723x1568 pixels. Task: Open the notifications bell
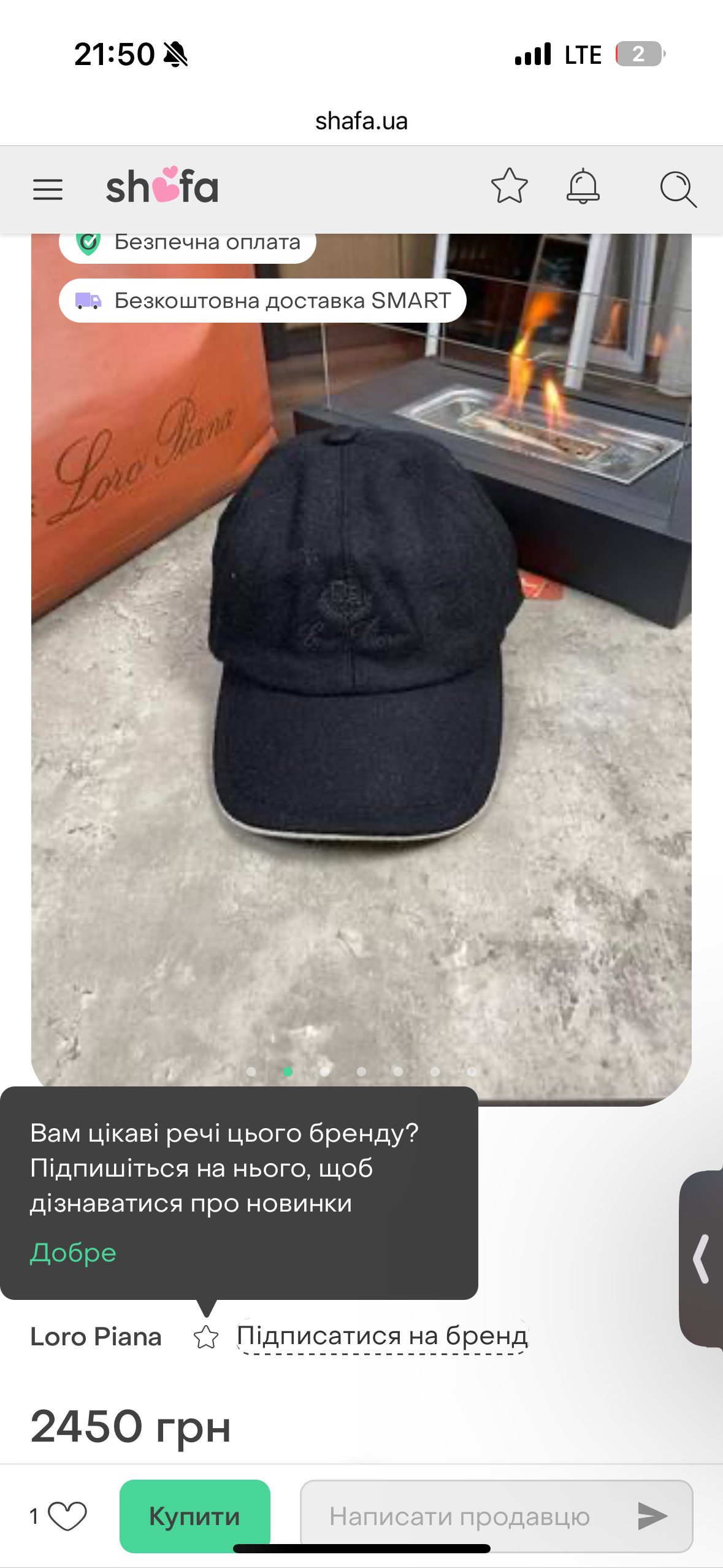(x=583, y=186)
